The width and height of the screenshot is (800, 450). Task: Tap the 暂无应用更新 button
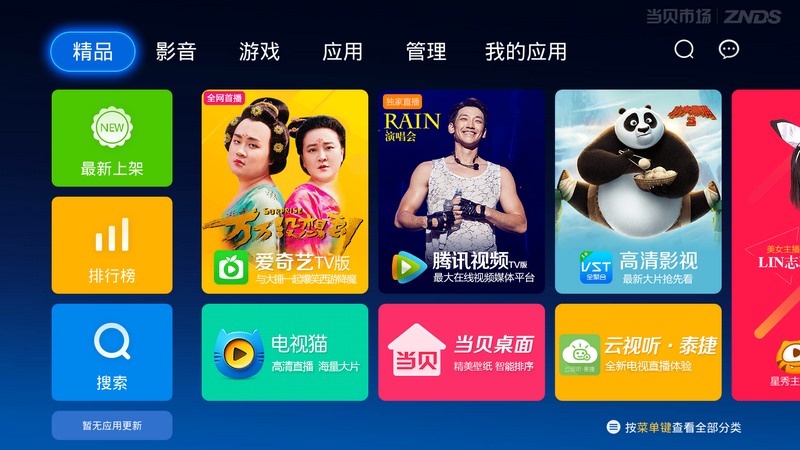click(112, 425)
